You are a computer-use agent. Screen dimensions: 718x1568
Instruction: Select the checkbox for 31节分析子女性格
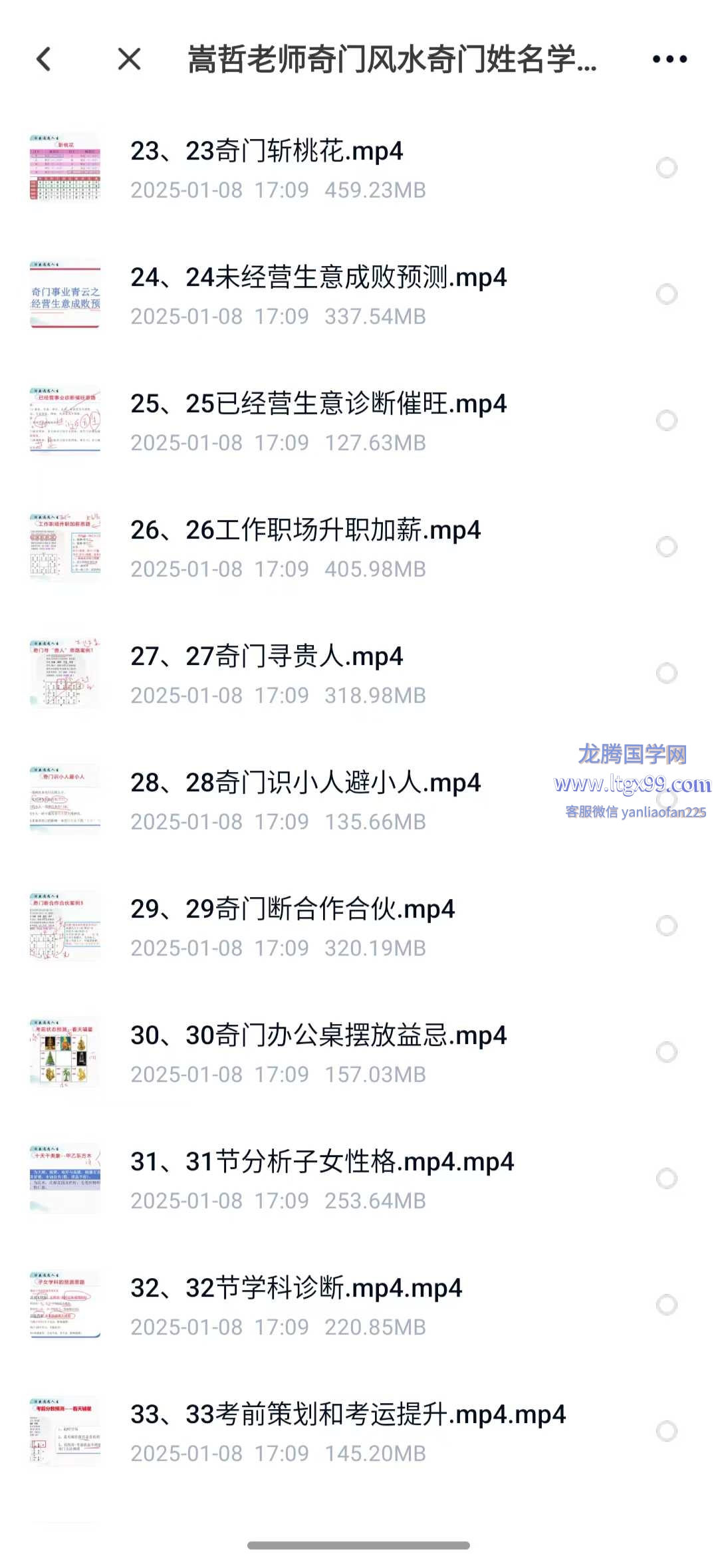pos(666,1178)
